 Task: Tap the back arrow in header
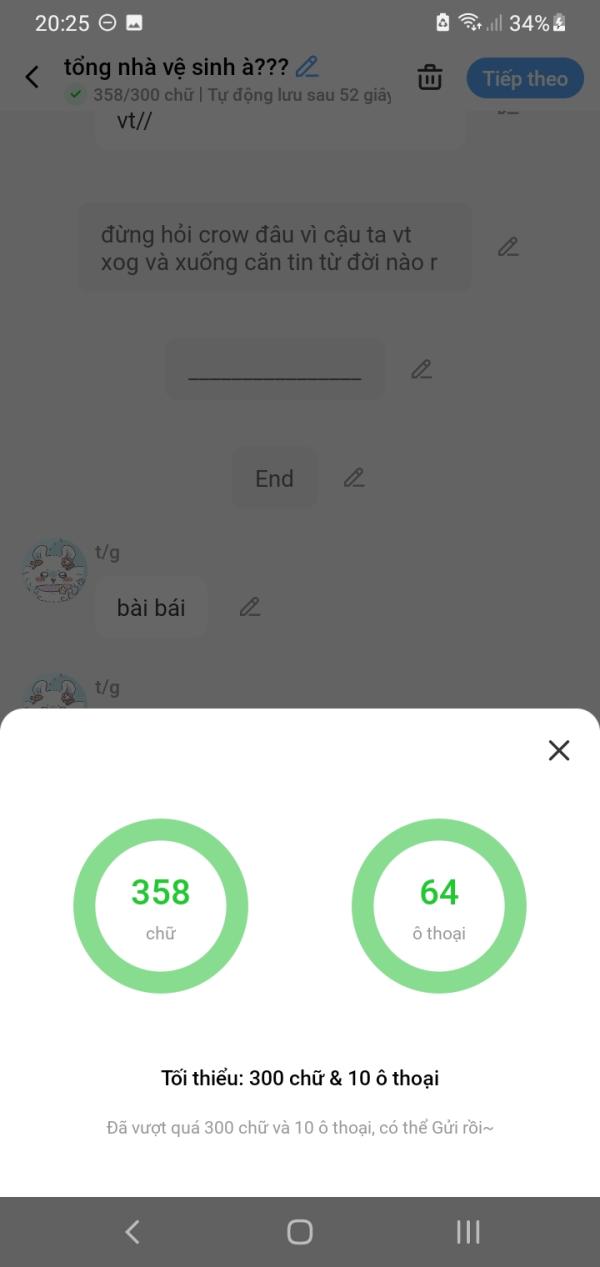pos(32,77)
